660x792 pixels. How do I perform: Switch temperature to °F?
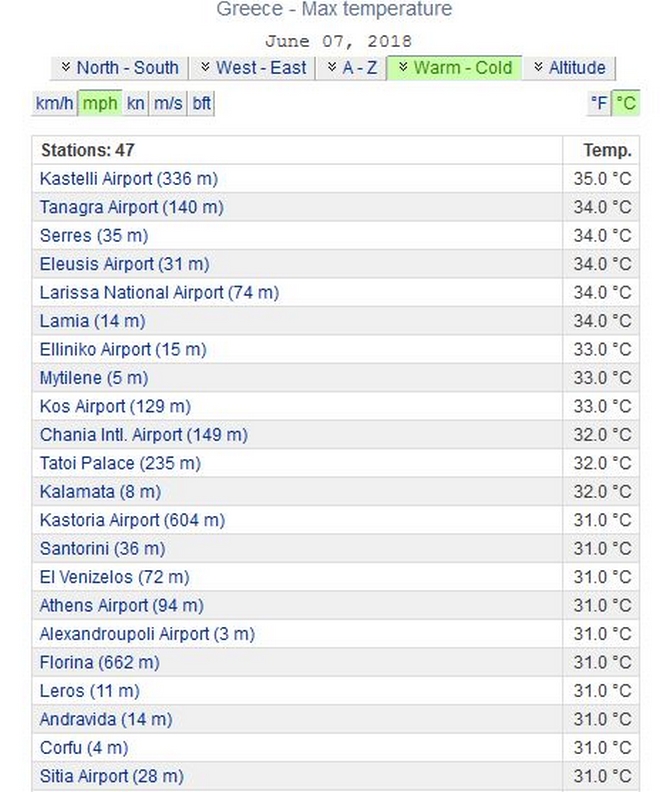point(598,103)
